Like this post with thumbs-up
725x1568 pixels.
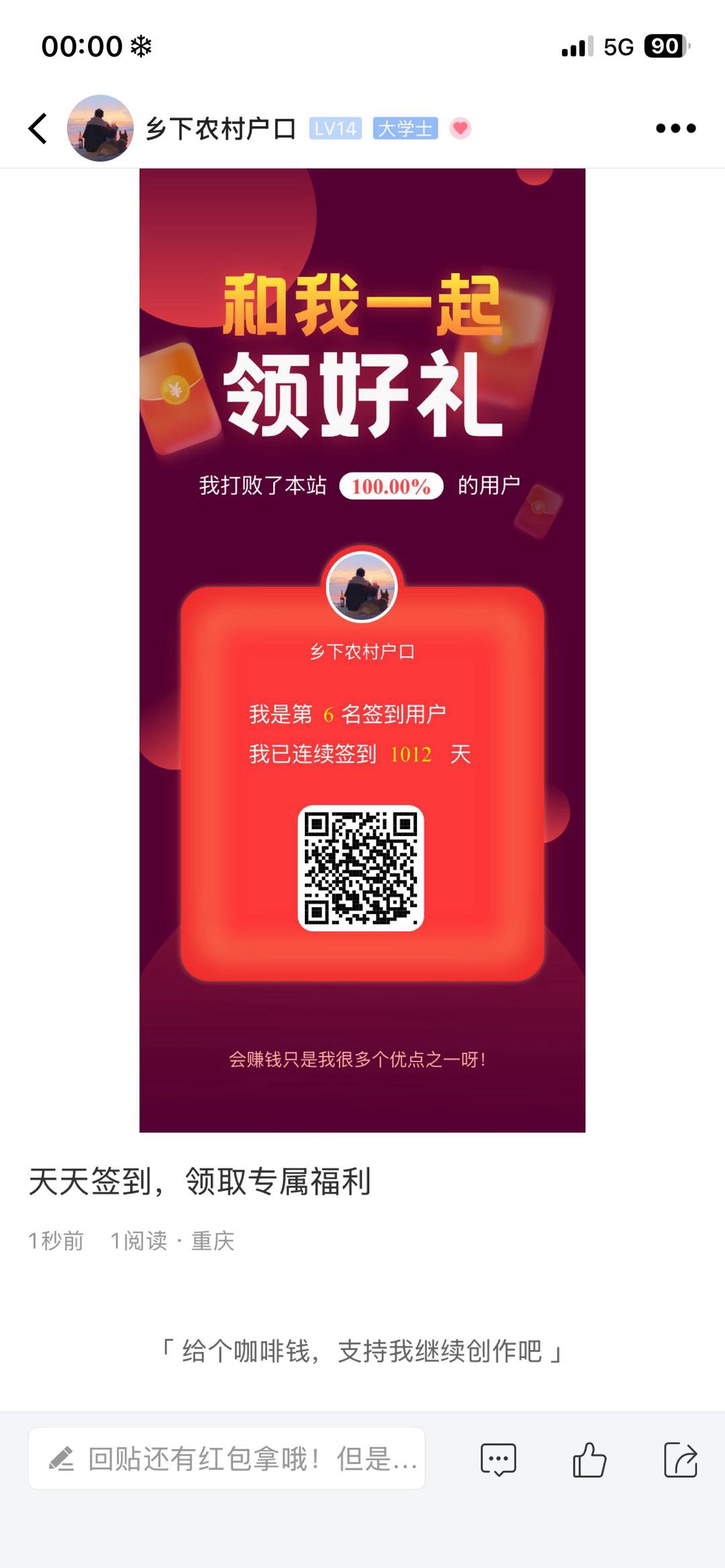pos(589,1459)
